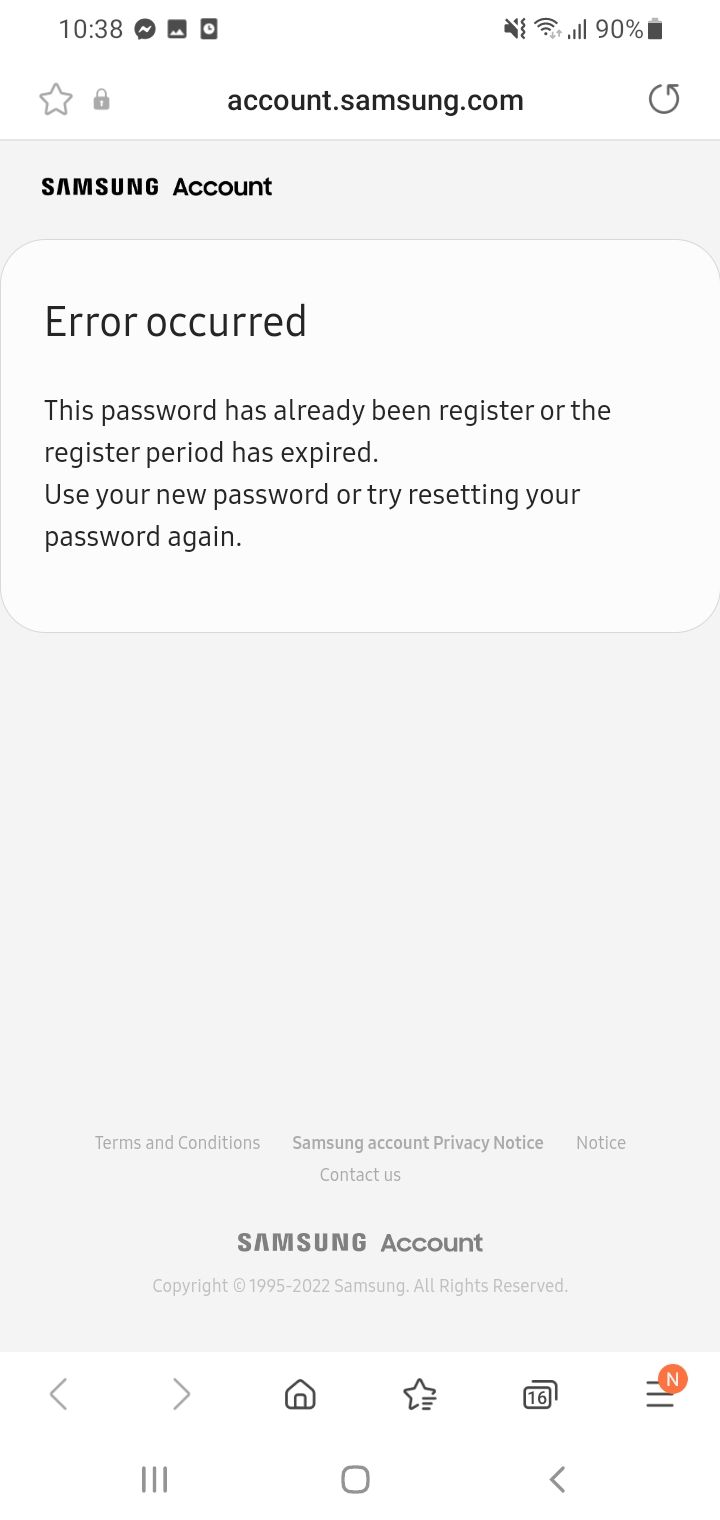The image size is (720, 1520).
Task: Open recent apps from navigation bar
Action: (154, 1479)
